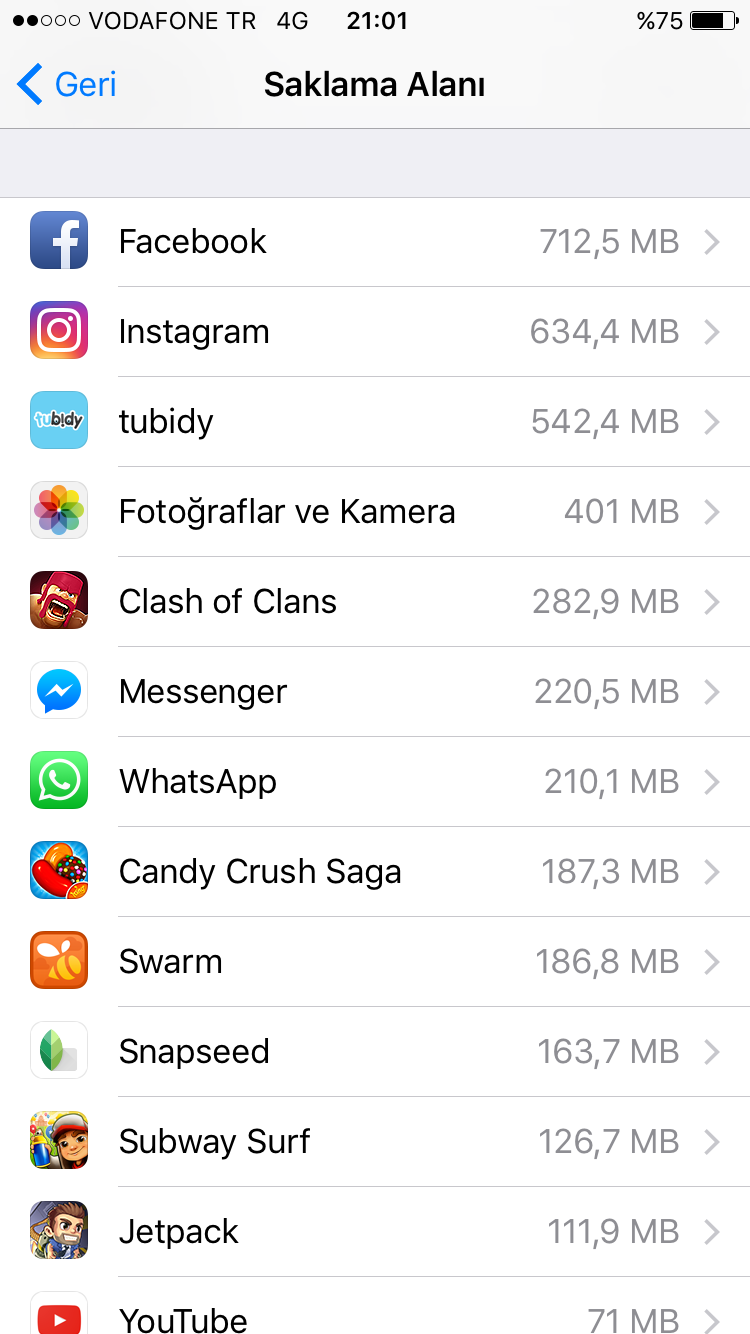The image size is (750, 1334).
Task: Open the Instagram storage row
Action: 375,332
